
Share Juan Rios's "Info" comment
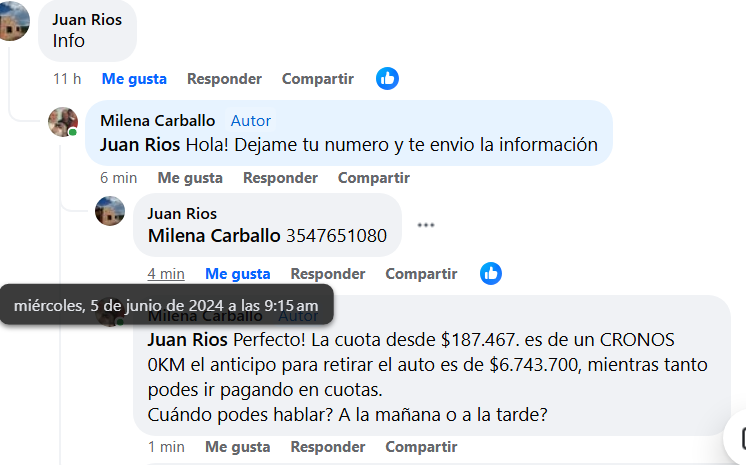[x=317, y=79]
